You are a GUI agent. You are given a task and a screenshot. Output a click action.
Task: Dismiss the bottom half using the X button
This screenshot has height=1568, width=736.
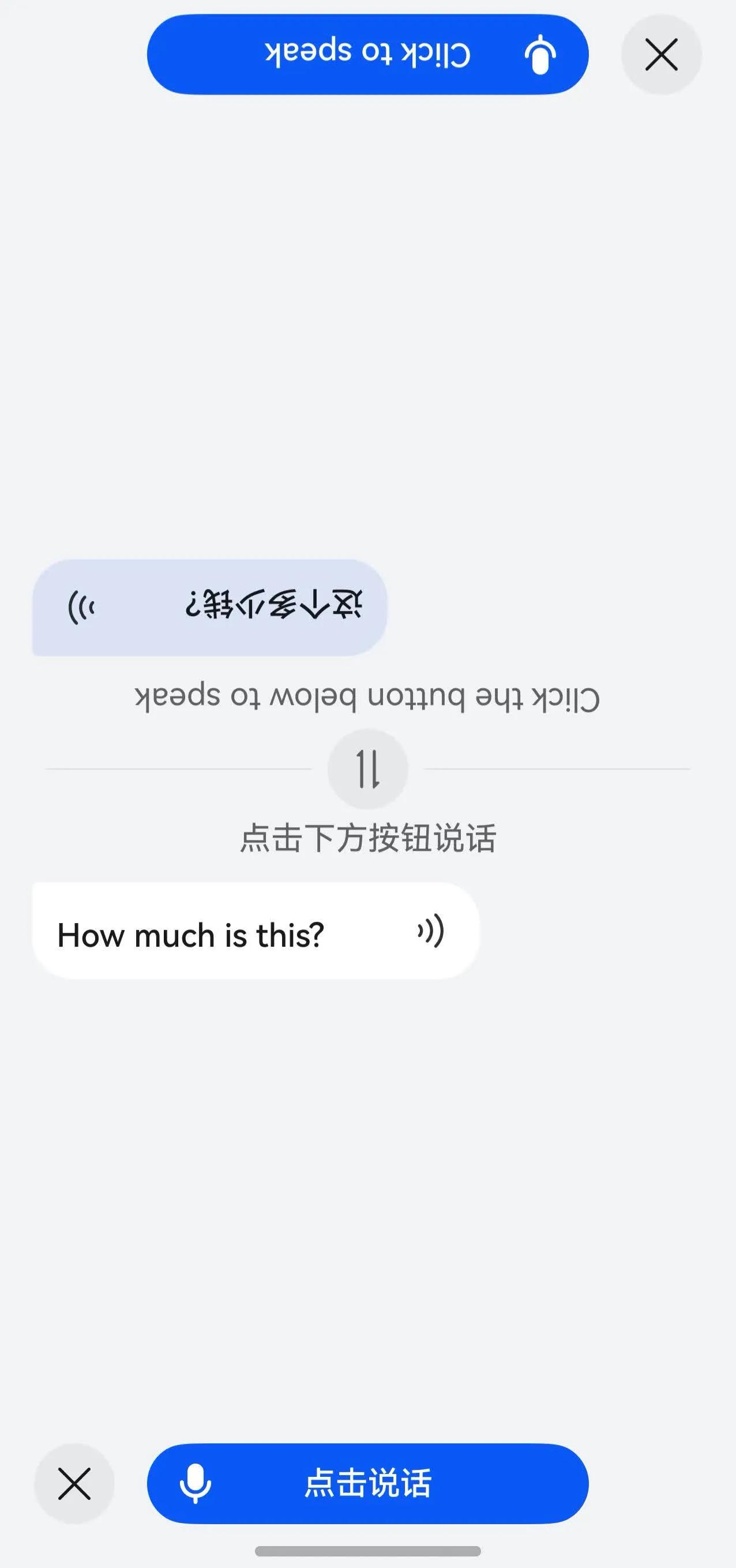(74, 1483)
